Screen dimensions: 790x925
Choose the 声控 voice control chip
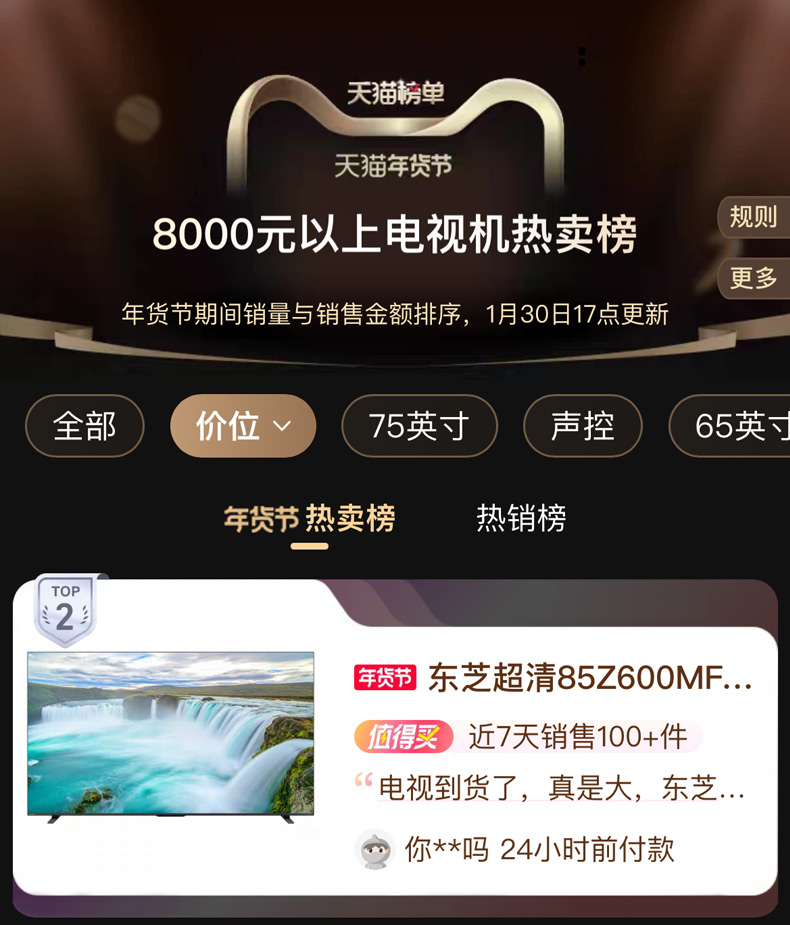(582, 427)
